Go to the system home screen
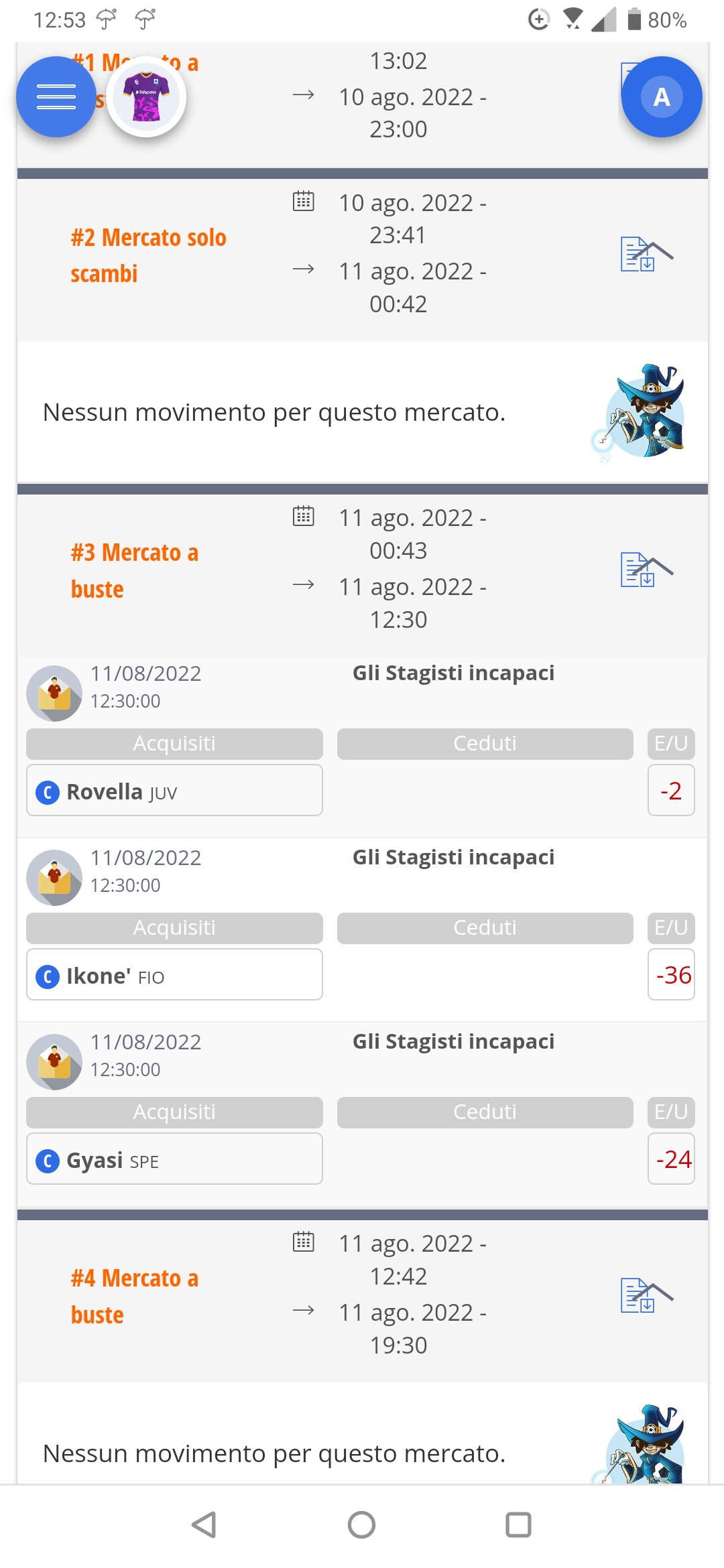This screenshot has width=724, height=1568. pos(362,1525)
